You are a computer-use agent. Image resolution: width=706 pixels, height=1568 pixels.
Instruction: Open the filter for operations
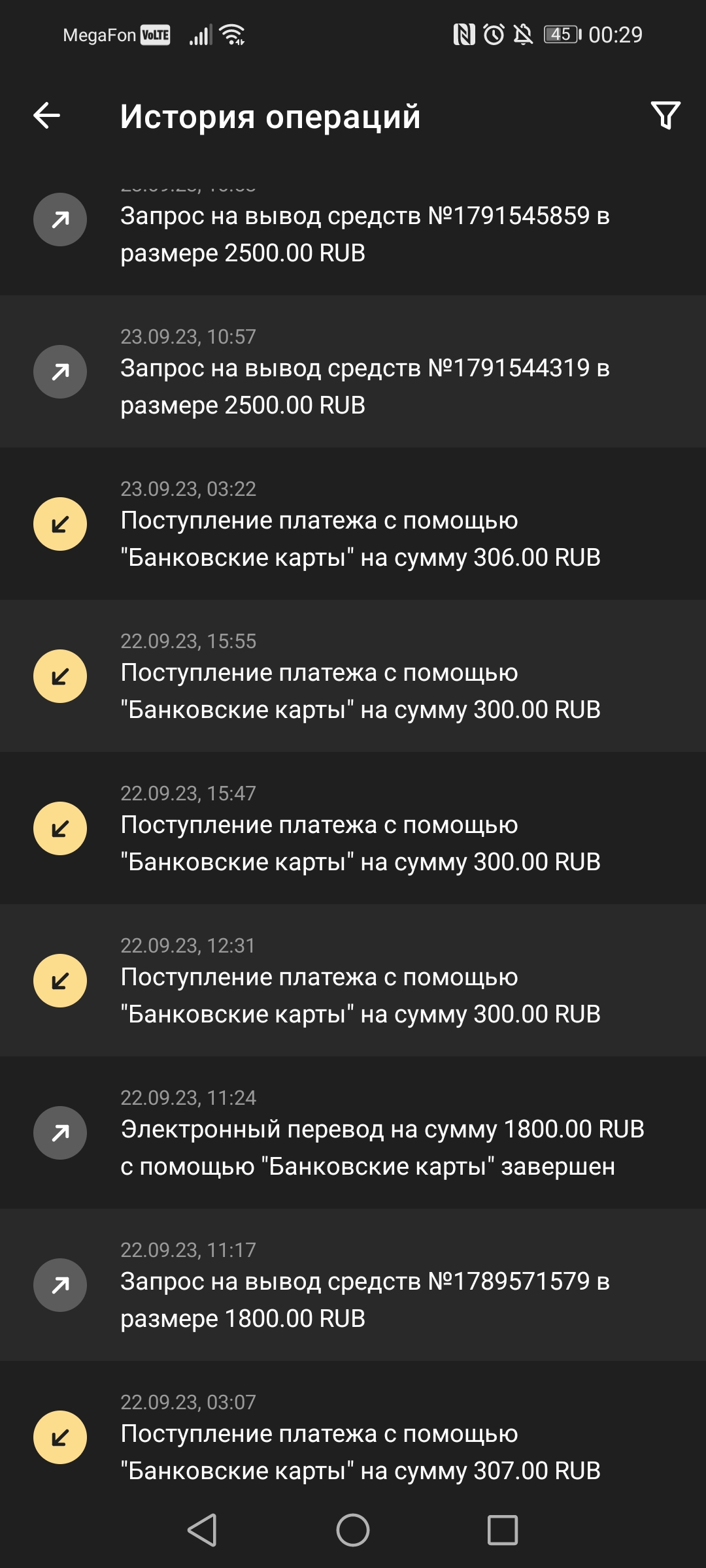(x=665, y=116)
